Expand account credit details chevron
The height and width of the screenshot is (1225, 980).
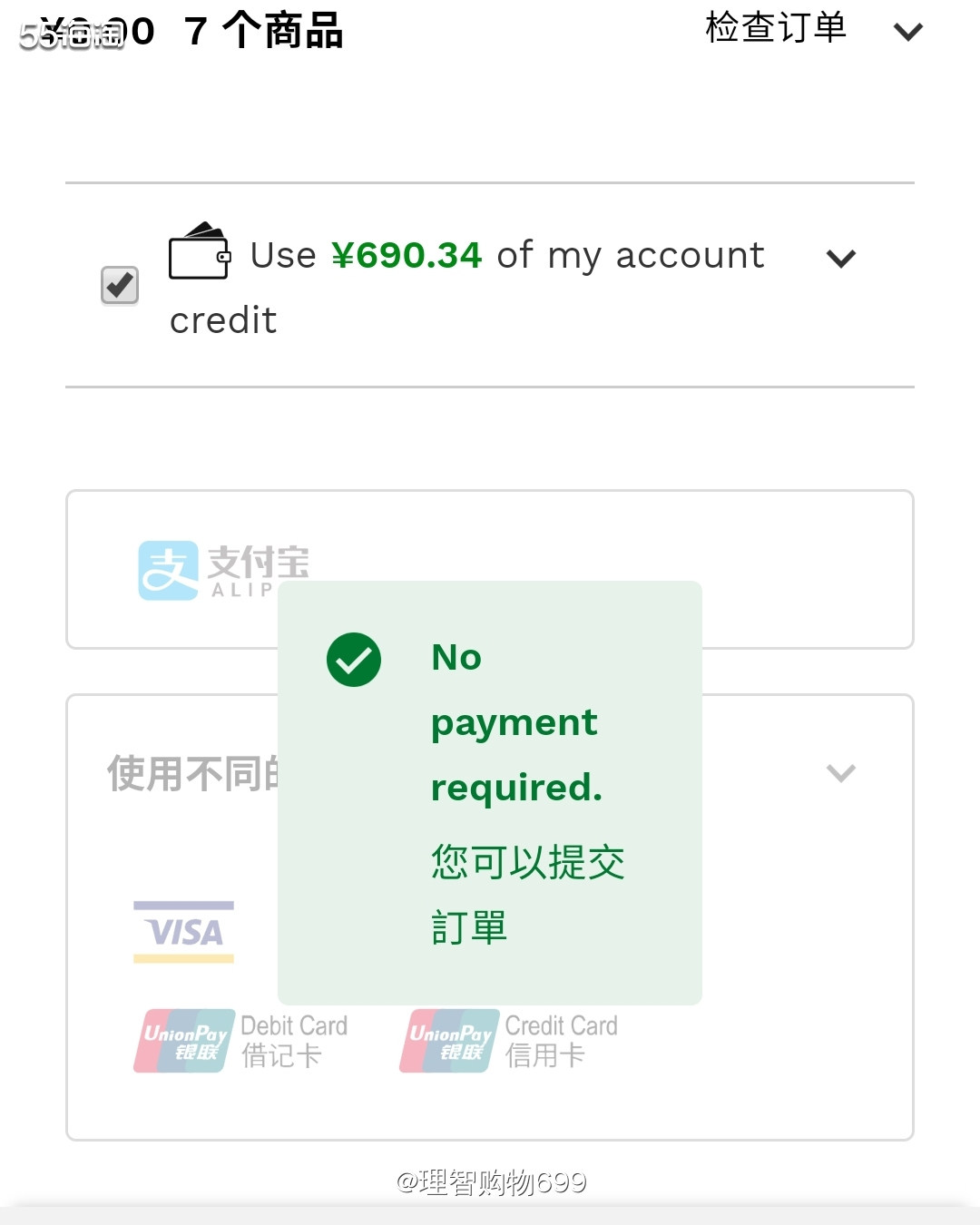coord(841,260)
